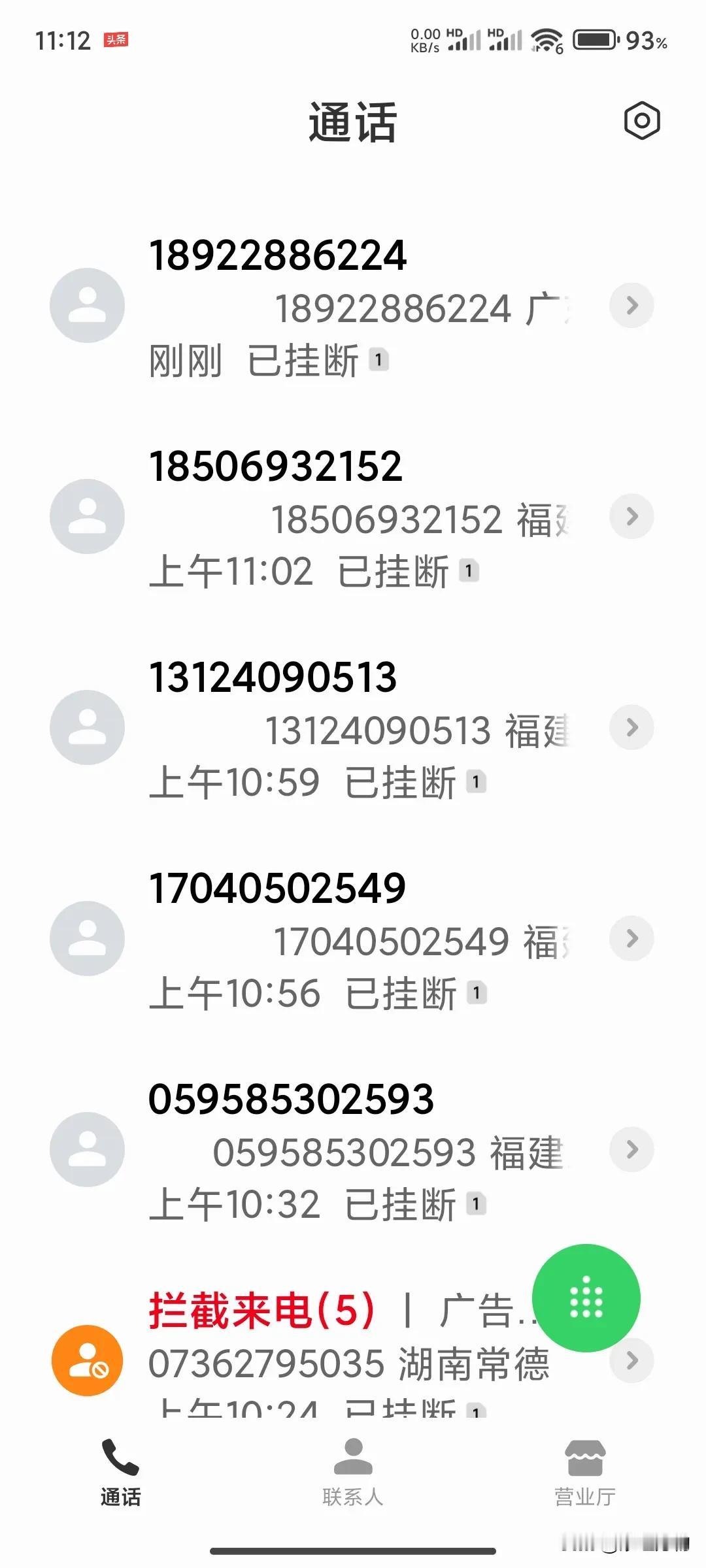View details arrow for 18506932152

[x=631, y=516]
